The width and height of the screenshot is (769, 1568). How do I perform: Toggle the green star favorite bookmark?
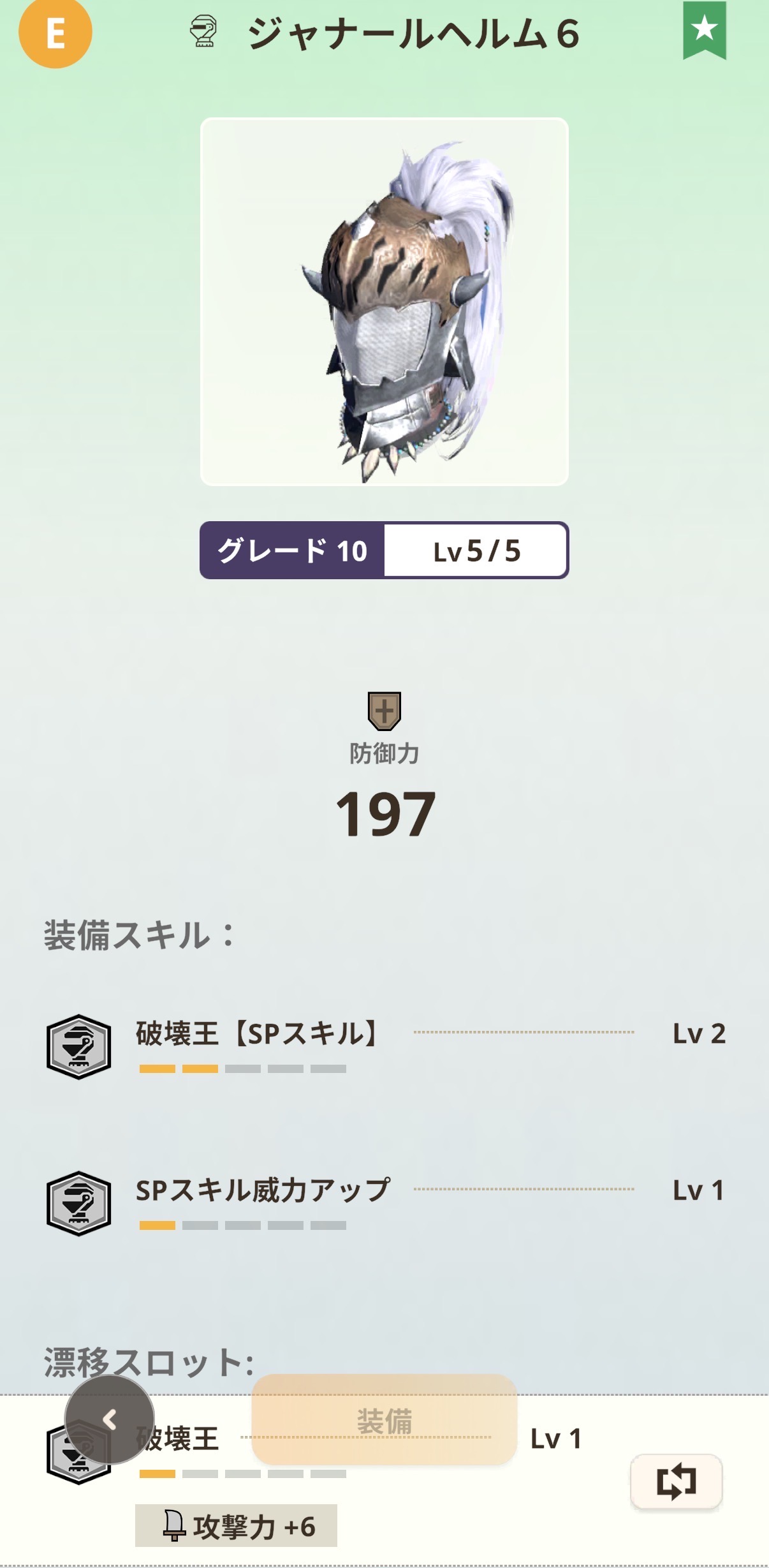[704, 29]
